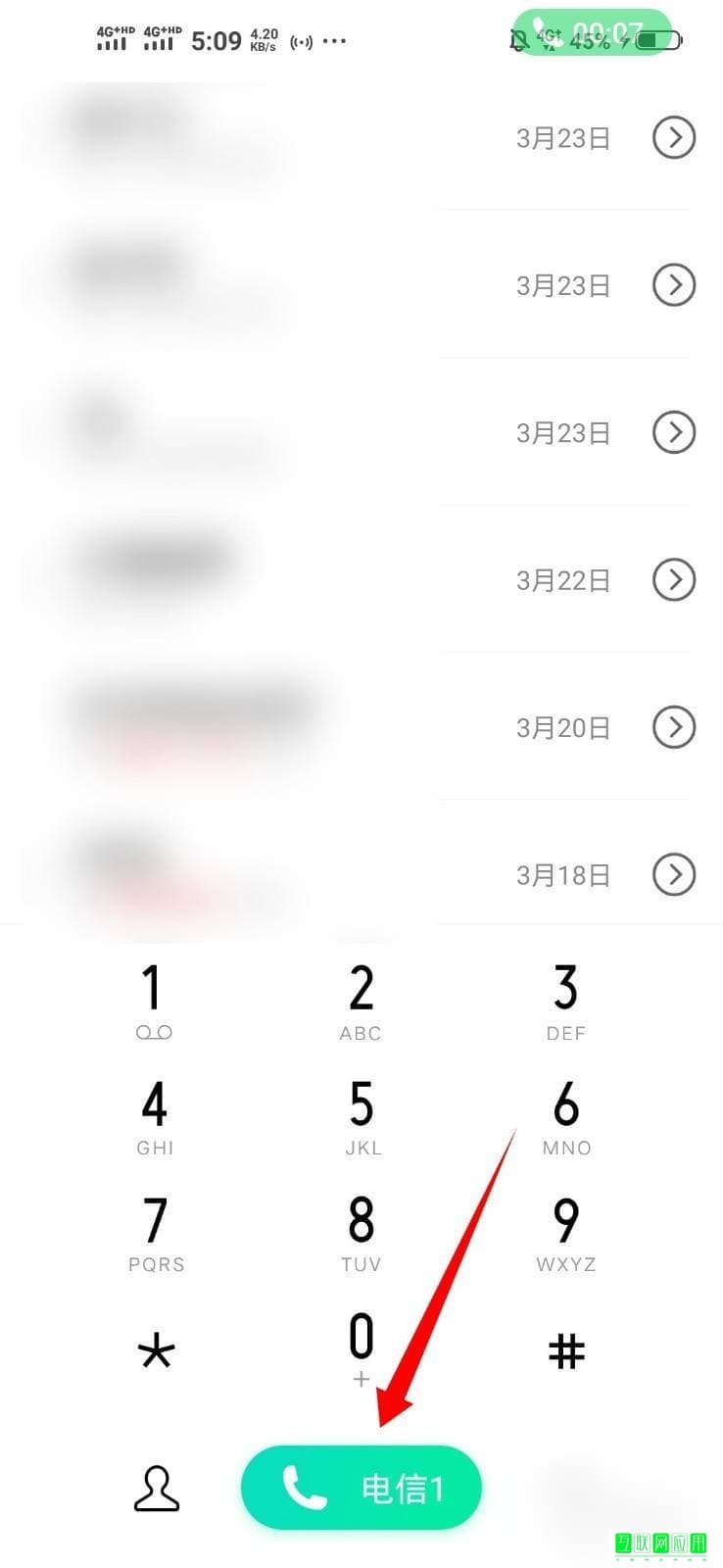Enter digit 9 WXYZ

pos(566,1234)
